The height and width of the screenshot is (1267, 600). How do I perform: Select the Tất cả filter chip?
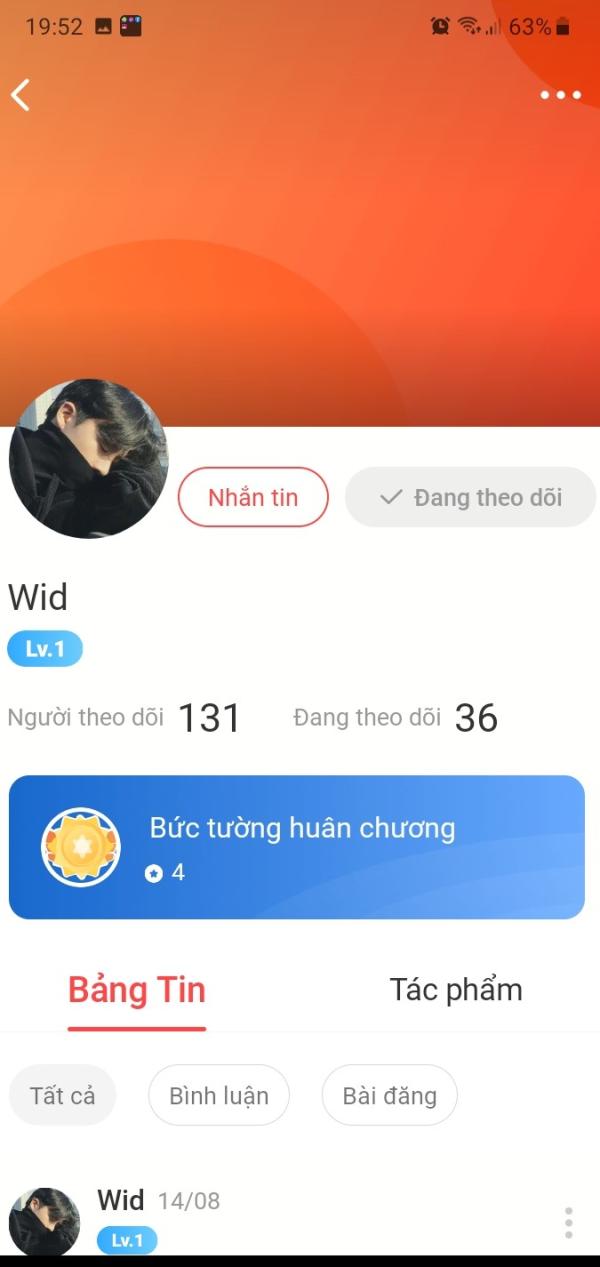pyautogui.click(x=63, y=1095)
